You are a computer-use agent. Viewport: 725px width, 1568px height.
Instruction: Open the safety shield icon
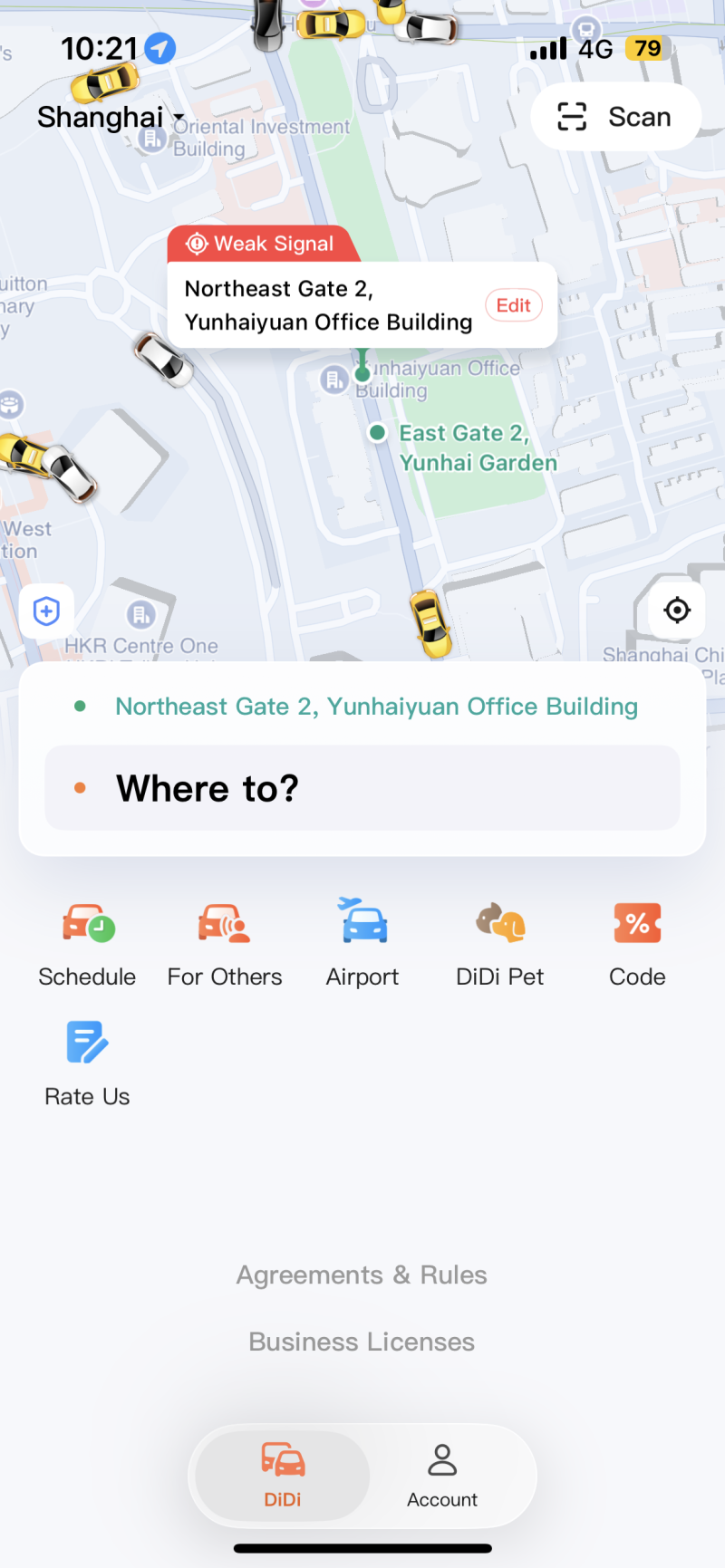pos(46,611)
